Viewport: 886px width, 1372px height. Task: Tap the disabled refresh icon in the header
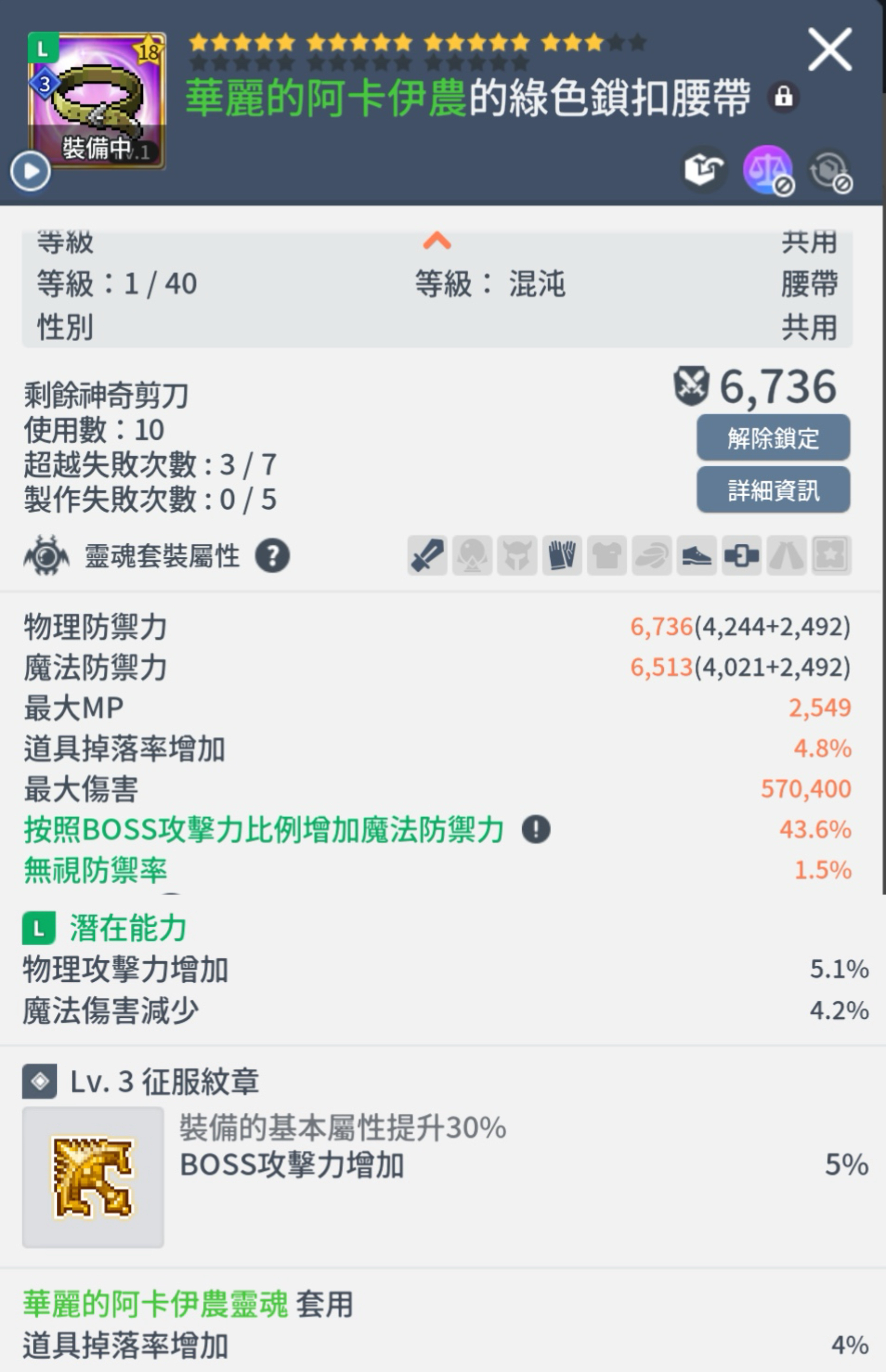830,170
